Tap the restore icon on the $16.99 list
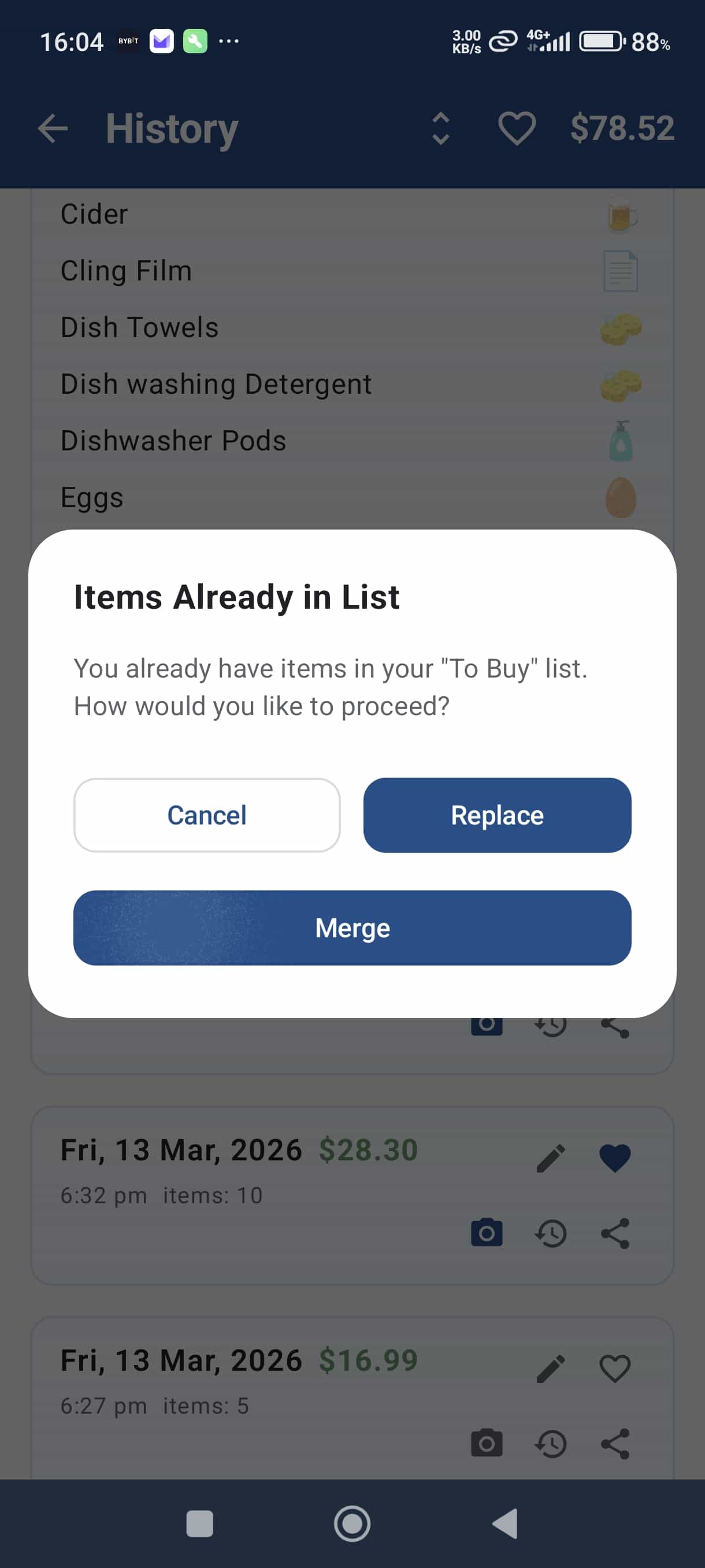Image resolution: width=705 pixels, height=1568 pixels. click(551, 1444)
